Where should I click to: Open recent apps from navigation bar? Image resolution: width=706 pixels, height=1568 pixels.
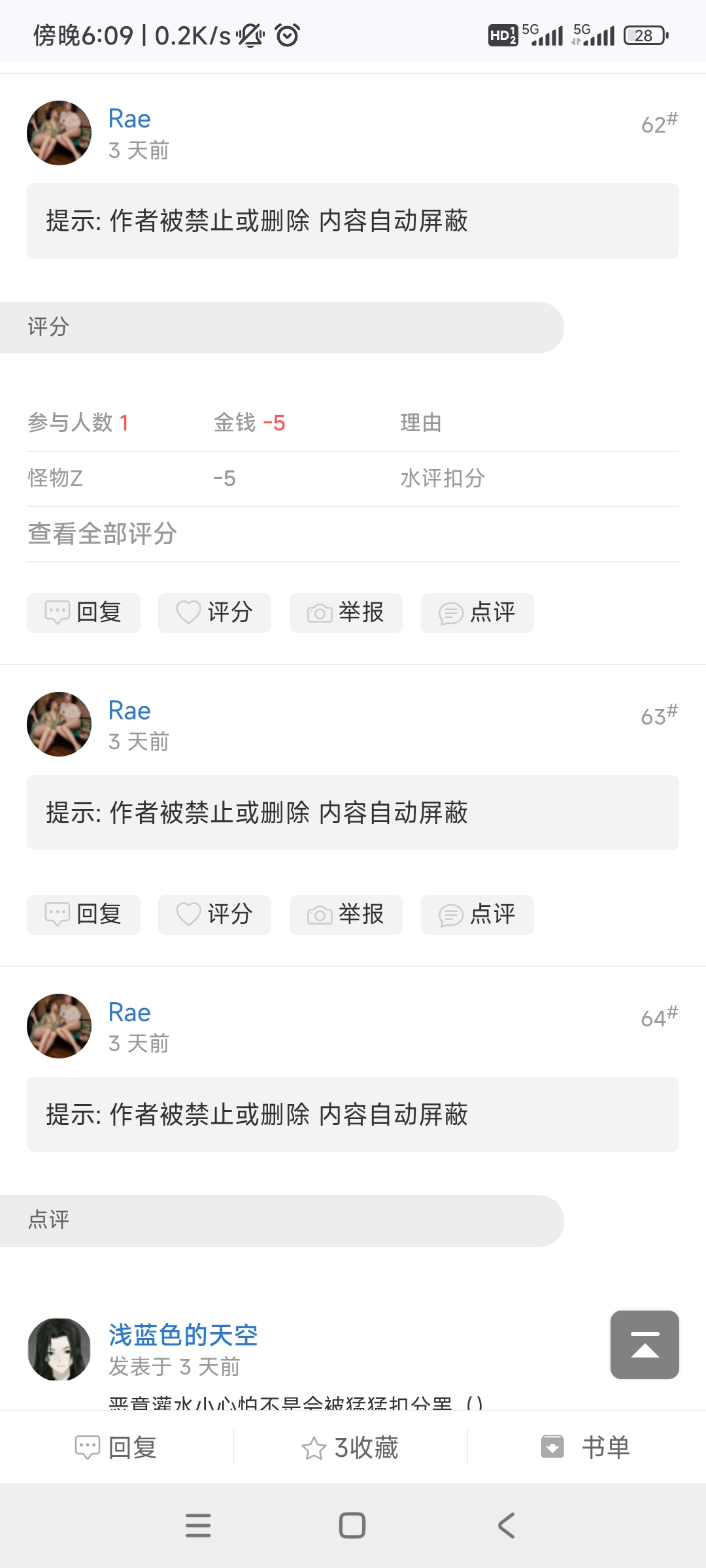[198, 1526]
